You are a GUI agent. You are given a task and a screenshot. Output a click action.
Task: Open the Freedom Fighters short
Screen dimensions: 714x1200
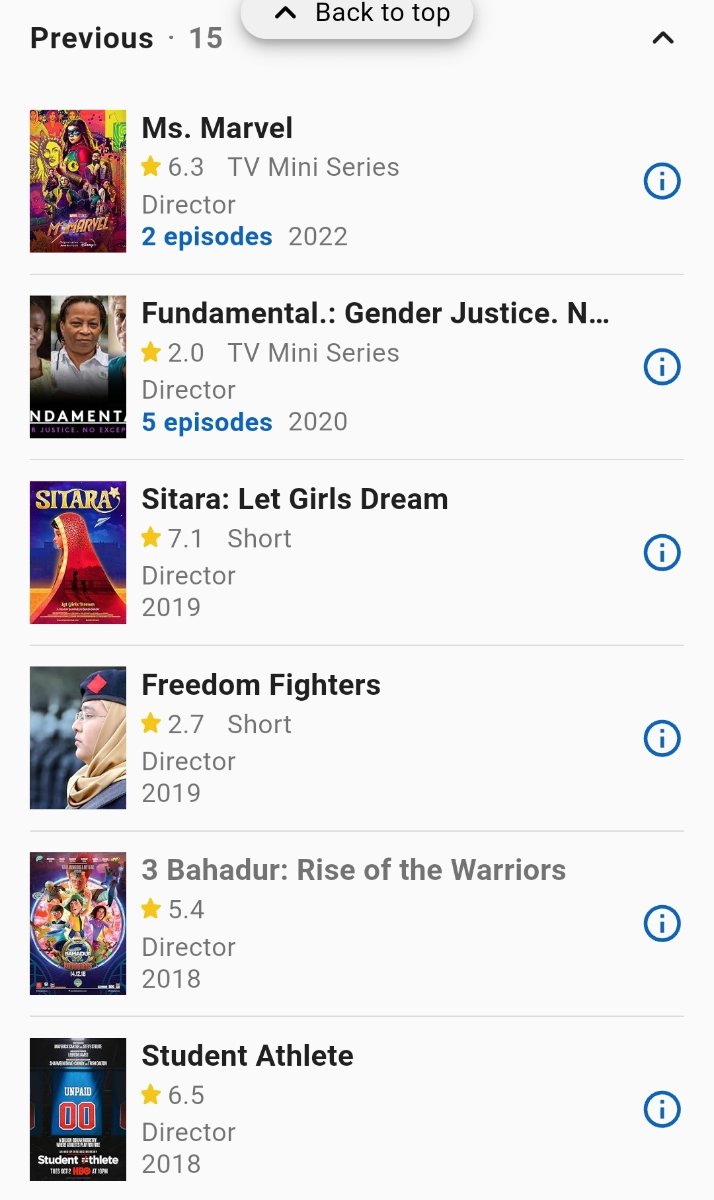pyautogui.click(x=261, y=685)
